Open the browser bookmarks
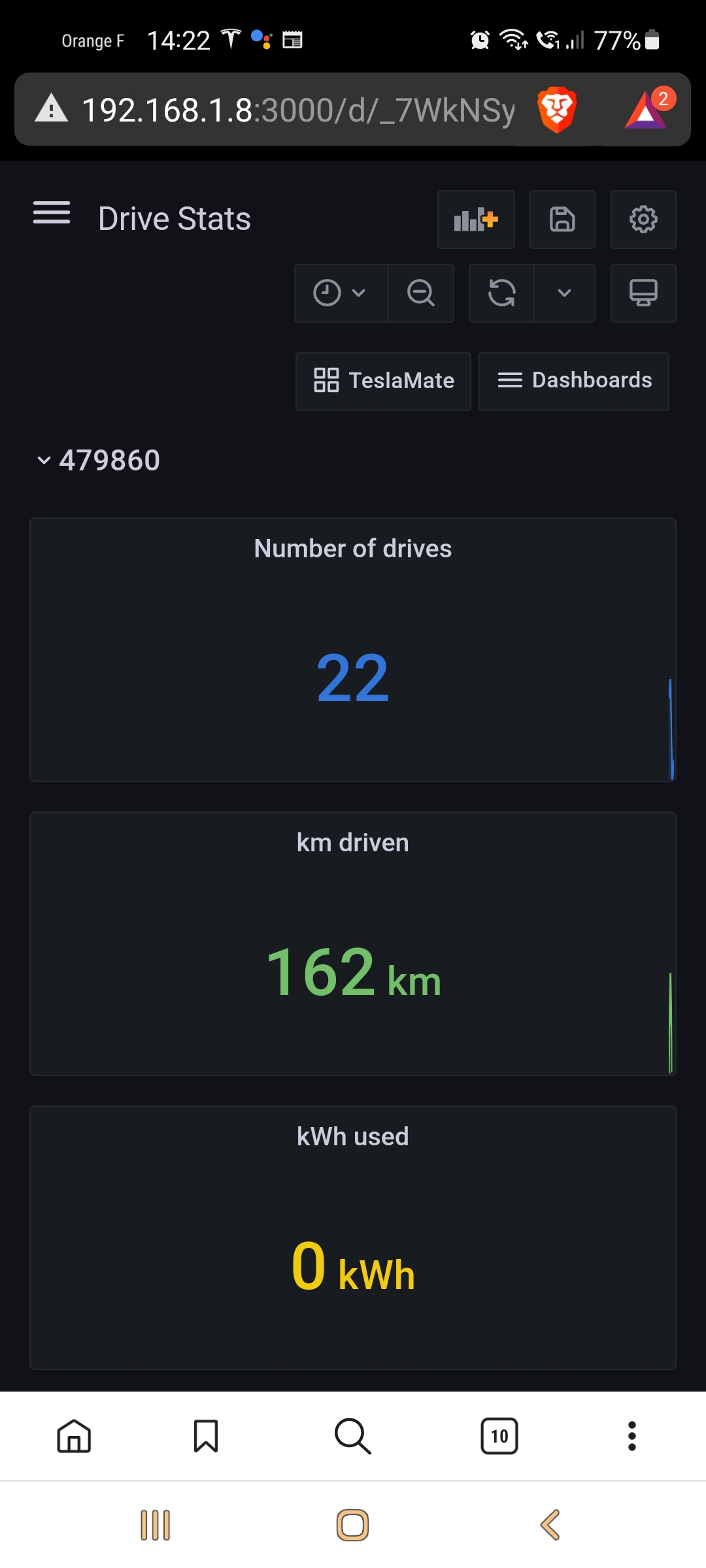The width and height of the screenshot is (706, 1568). coord(206,1436)
